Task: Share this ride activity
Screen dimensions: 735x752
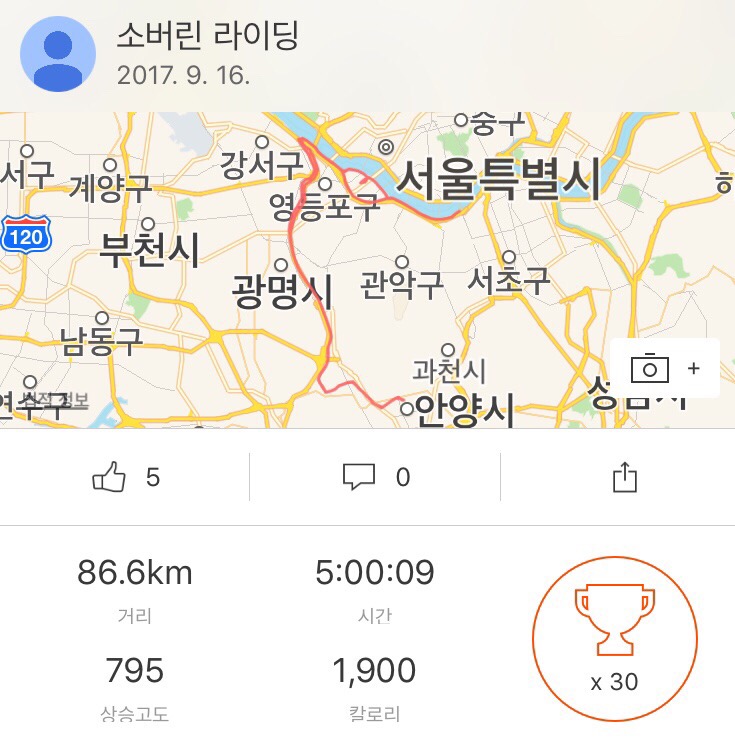Action: (x=624, y=478)
